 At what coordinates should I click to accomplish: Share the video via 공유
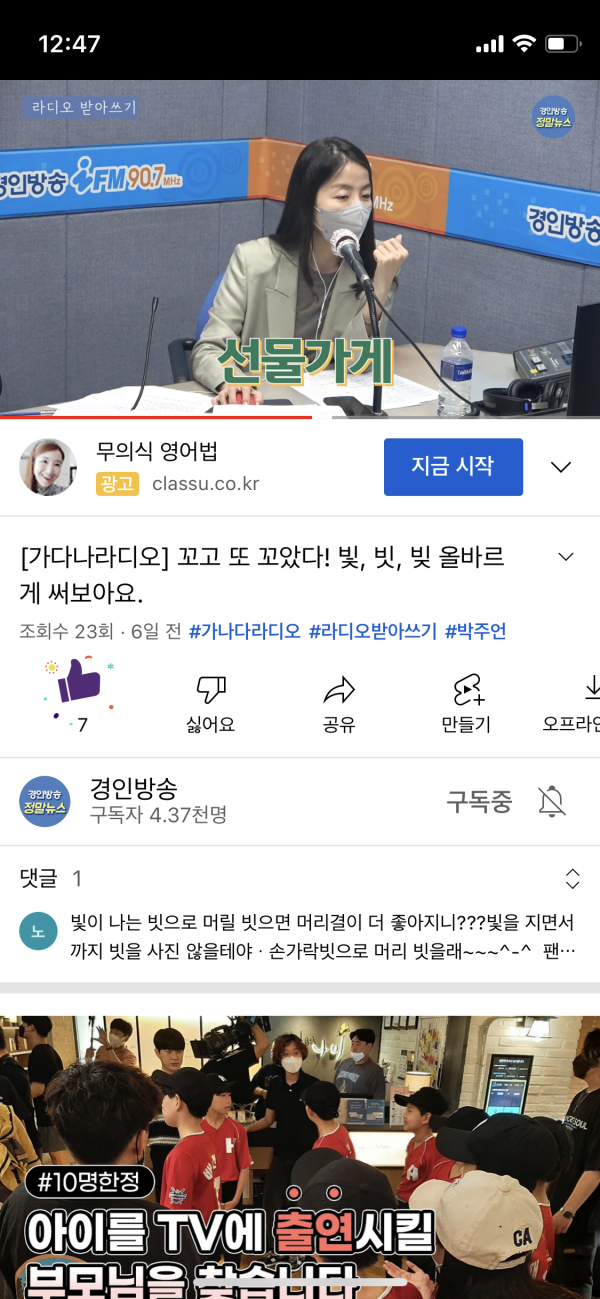click(x=339, y=704)
